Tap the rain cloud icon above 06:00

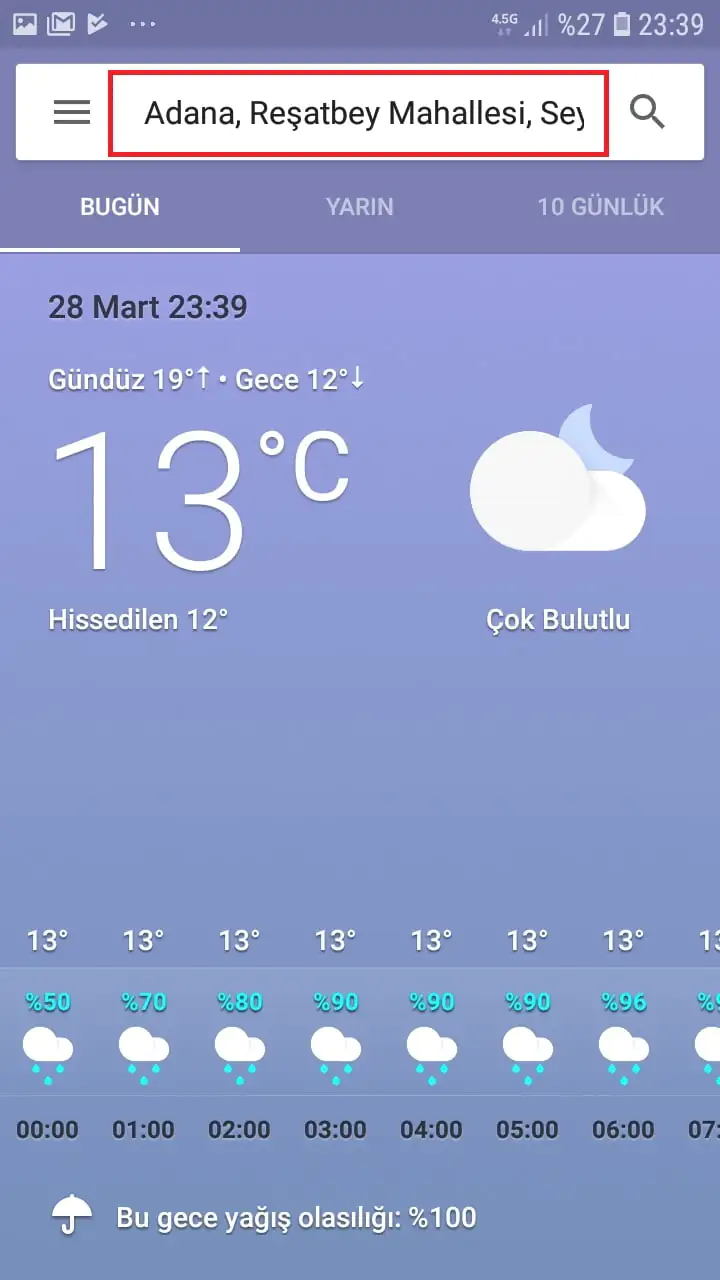[x=623, y=1052]
